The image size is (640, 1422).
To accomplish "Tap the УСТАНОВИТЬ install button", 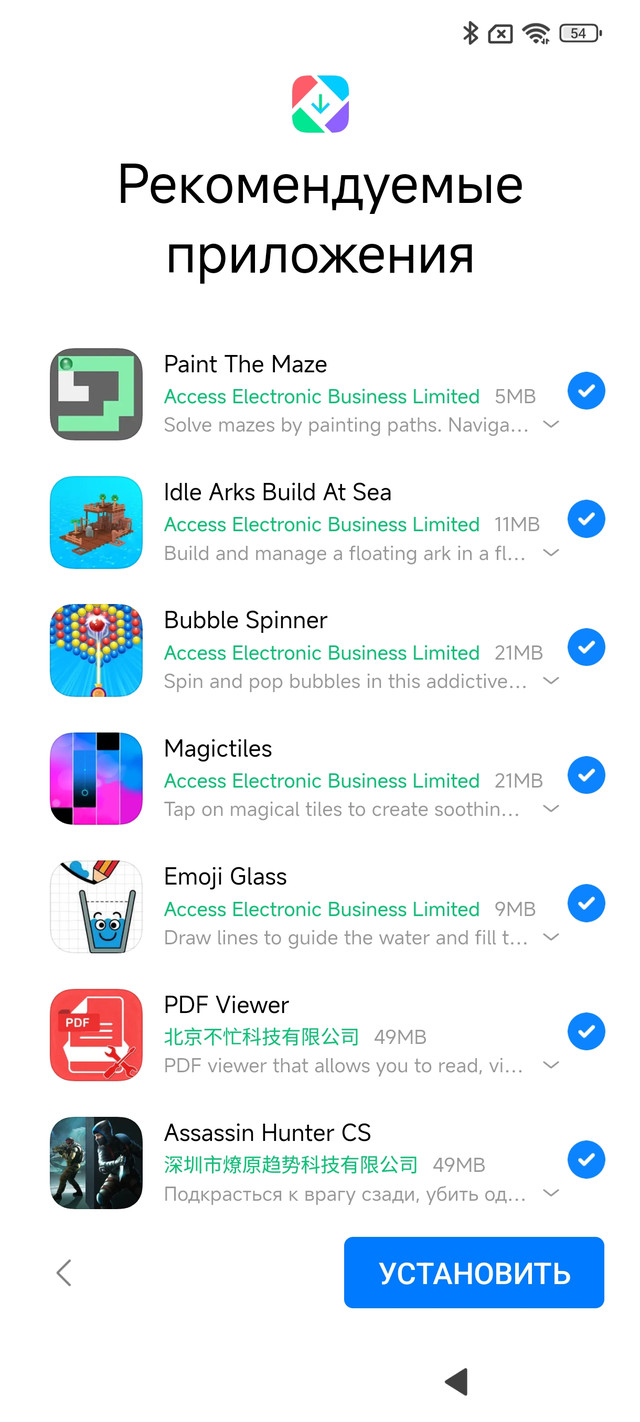I will click(474, 1272).
